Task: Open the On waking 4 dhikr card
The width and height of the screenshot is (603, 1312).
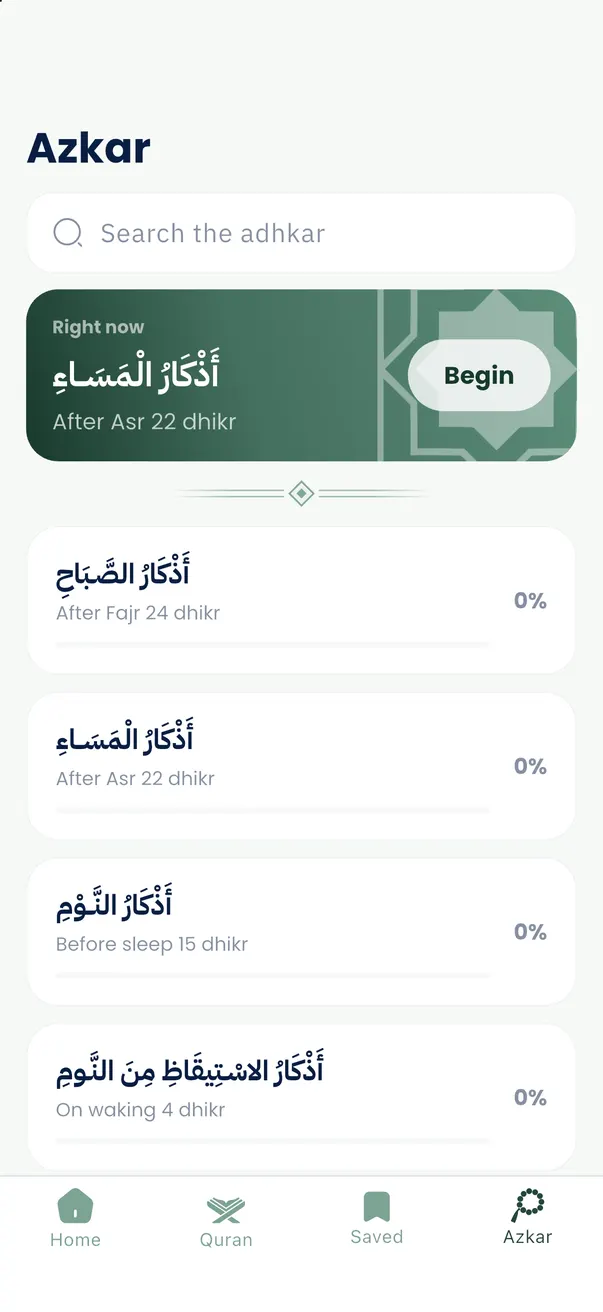Action: (x=301, y=1098)
